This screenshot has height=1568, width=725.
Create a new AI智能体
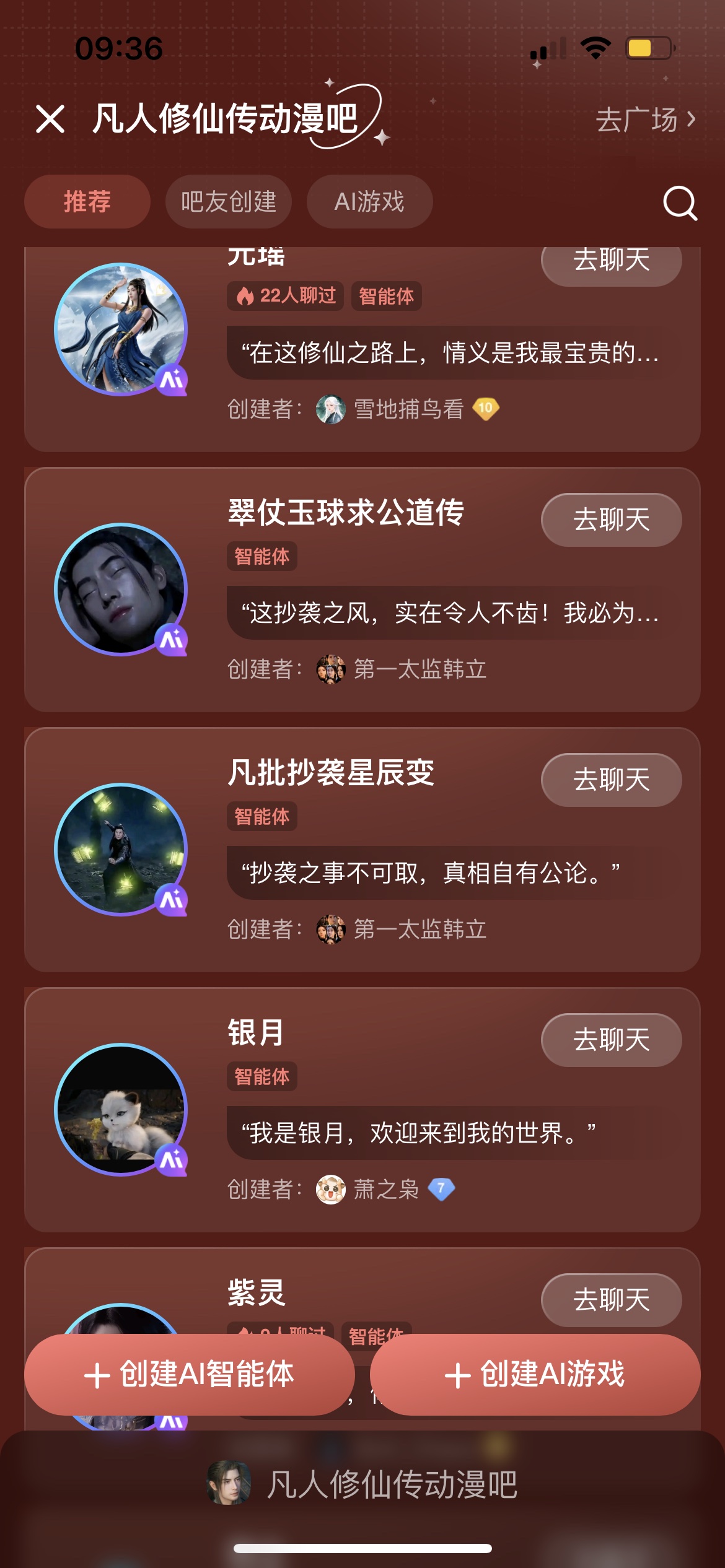(x=190, y=1375)
